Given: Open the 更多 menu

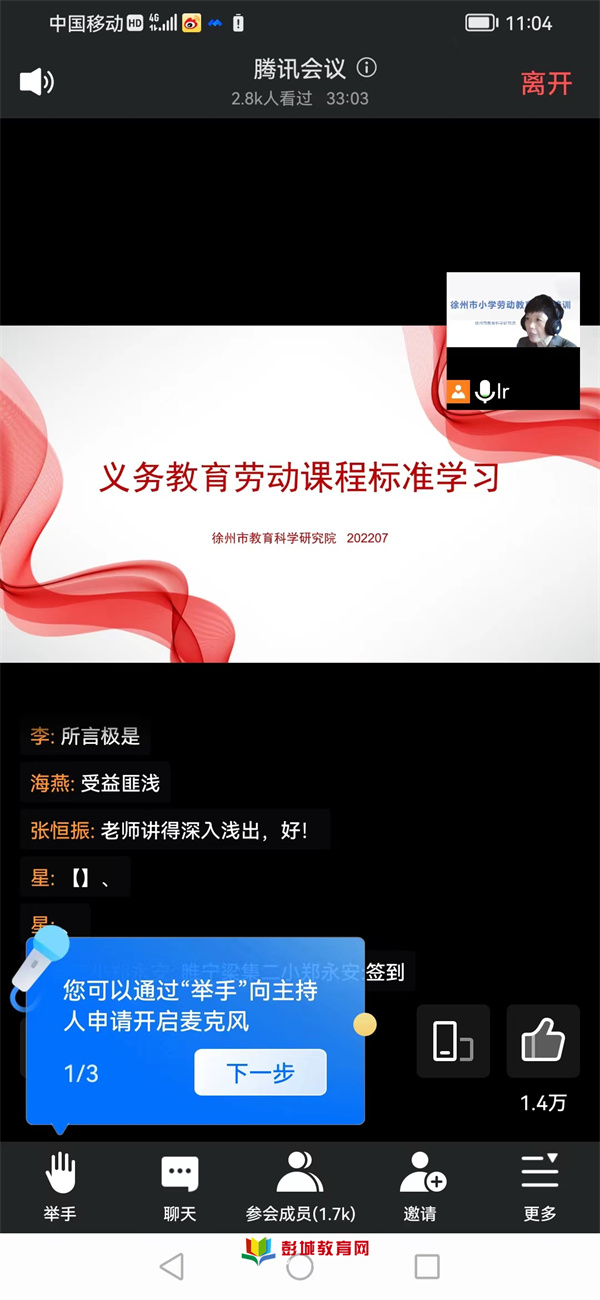Looking at the screenshot, I should tap(540, 1187).
